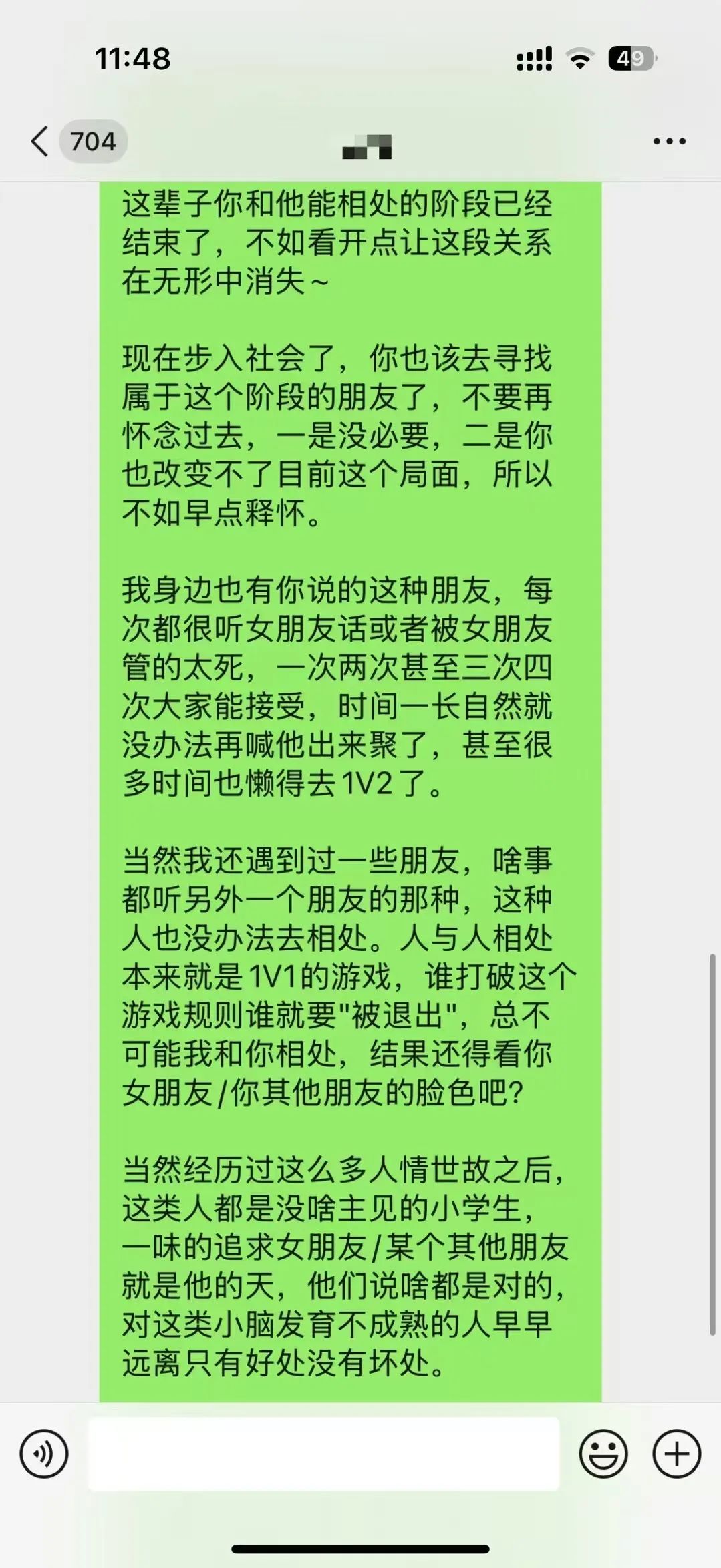Open the chat info overflow menu
Screen dimensions: 721x1568
click(x=669, y=142)
